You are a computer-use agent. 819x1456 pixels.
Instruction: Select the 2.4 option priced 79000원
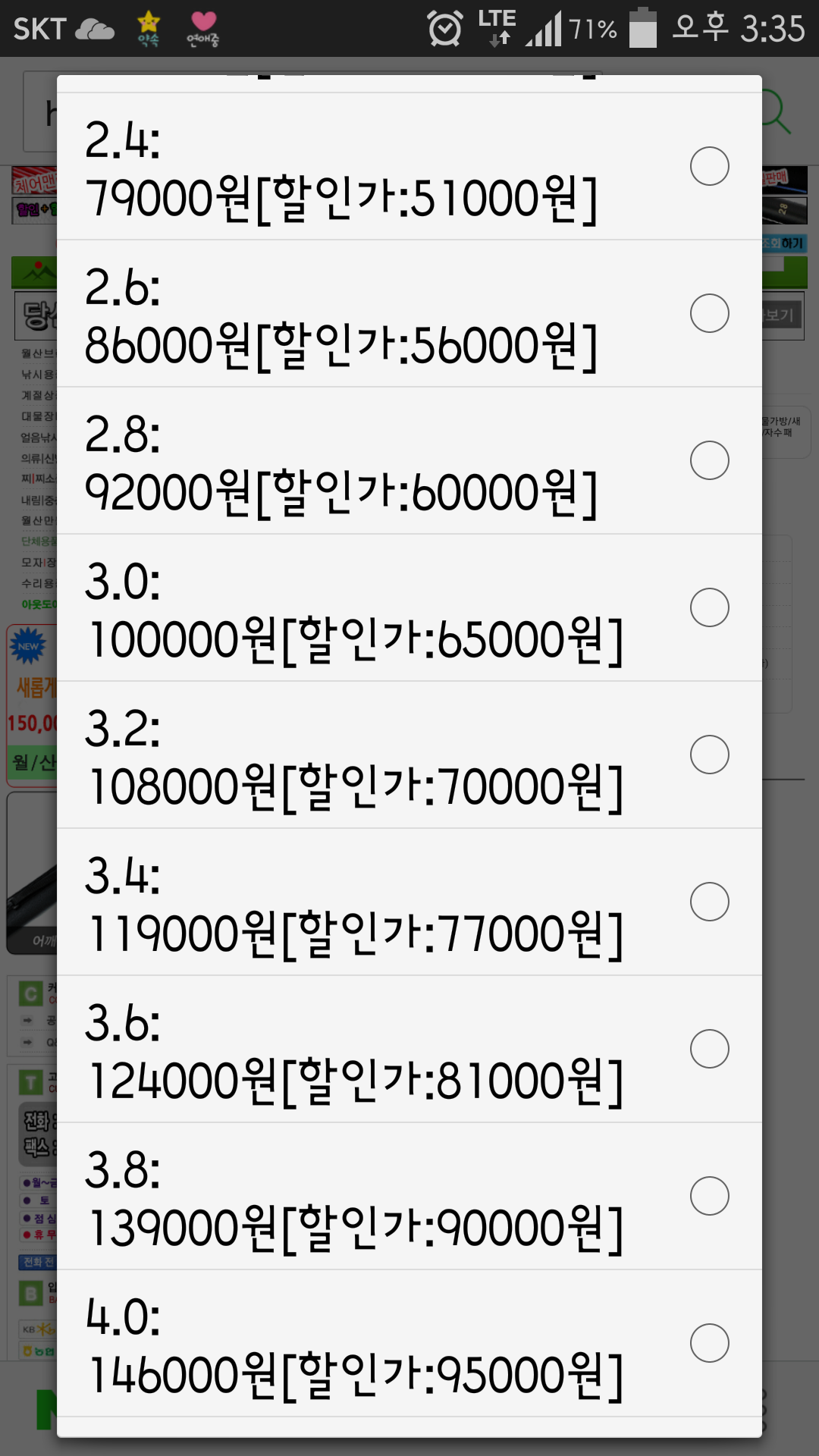tap(409, 167)
